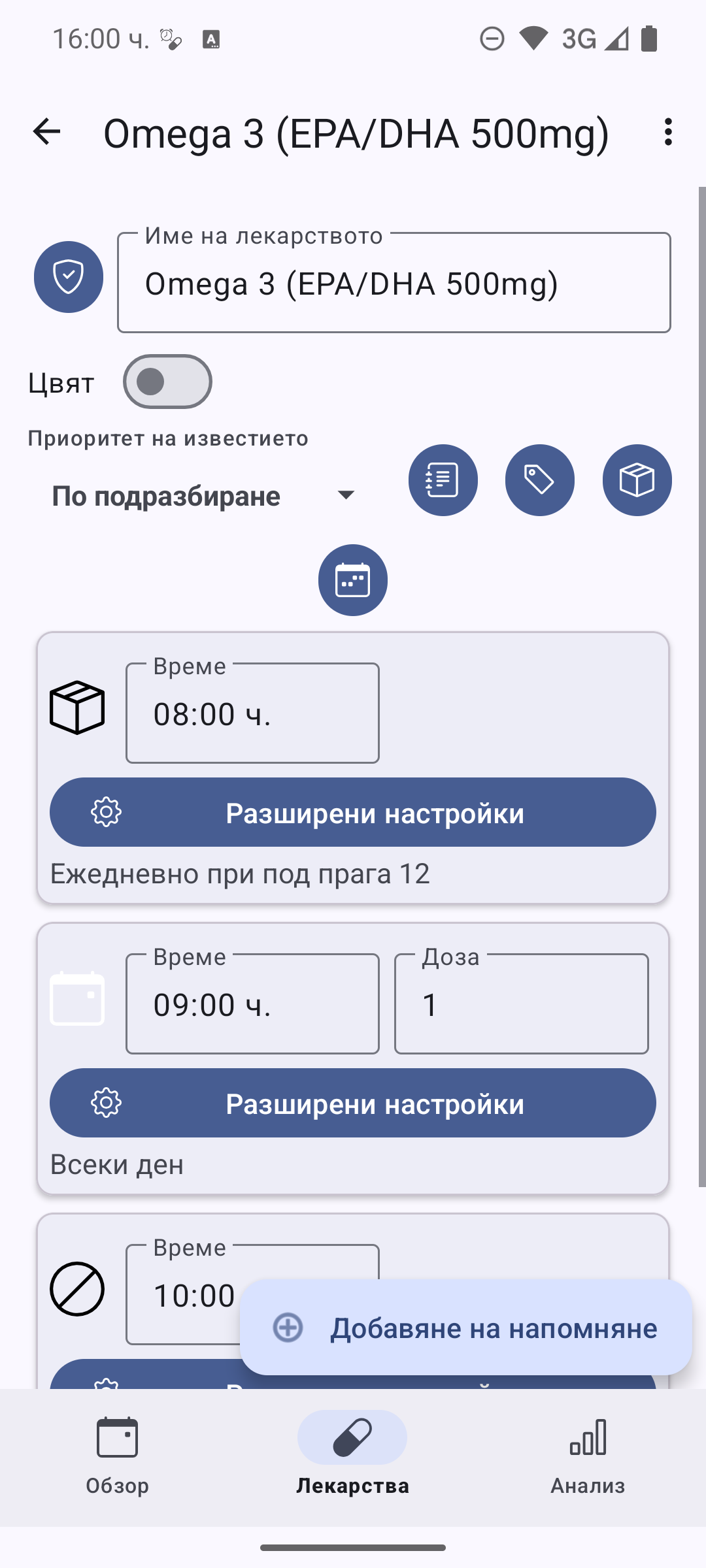Viewport: 706px width, 1568px height.
Task: Go back using the arrow icon
Action: point(46,132)
